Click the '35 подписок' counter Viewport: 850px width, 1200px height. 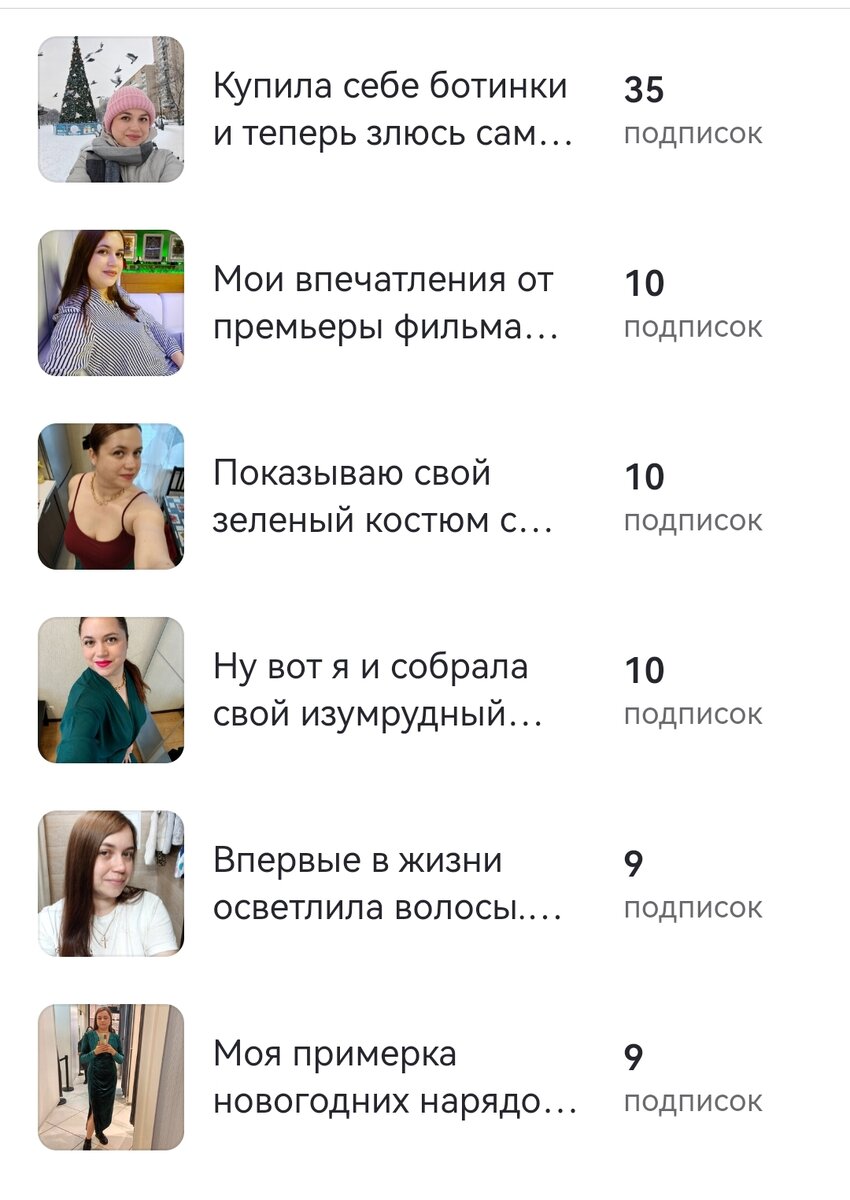pos(694,108)
